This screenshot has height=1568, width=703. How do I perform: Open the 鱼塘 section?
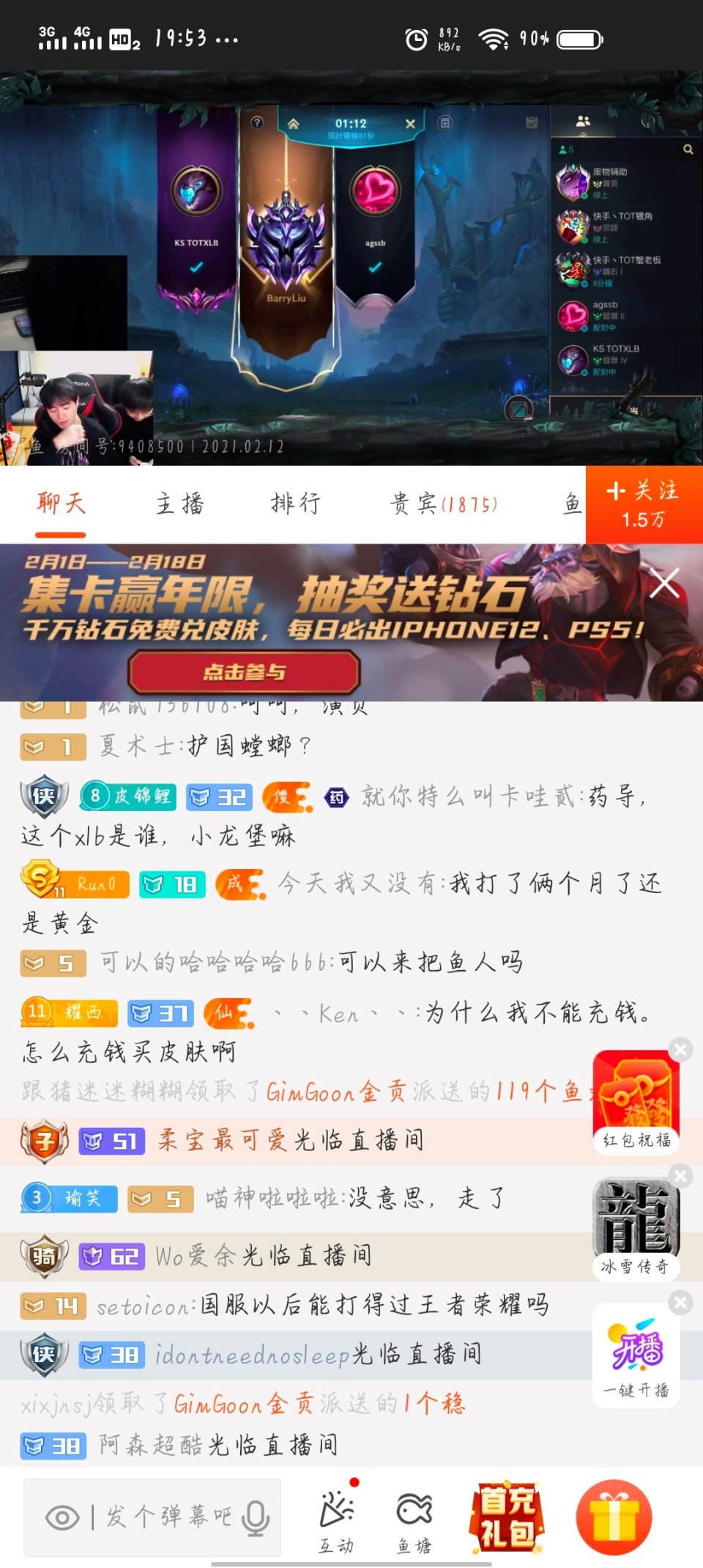tap(414, 1521)
